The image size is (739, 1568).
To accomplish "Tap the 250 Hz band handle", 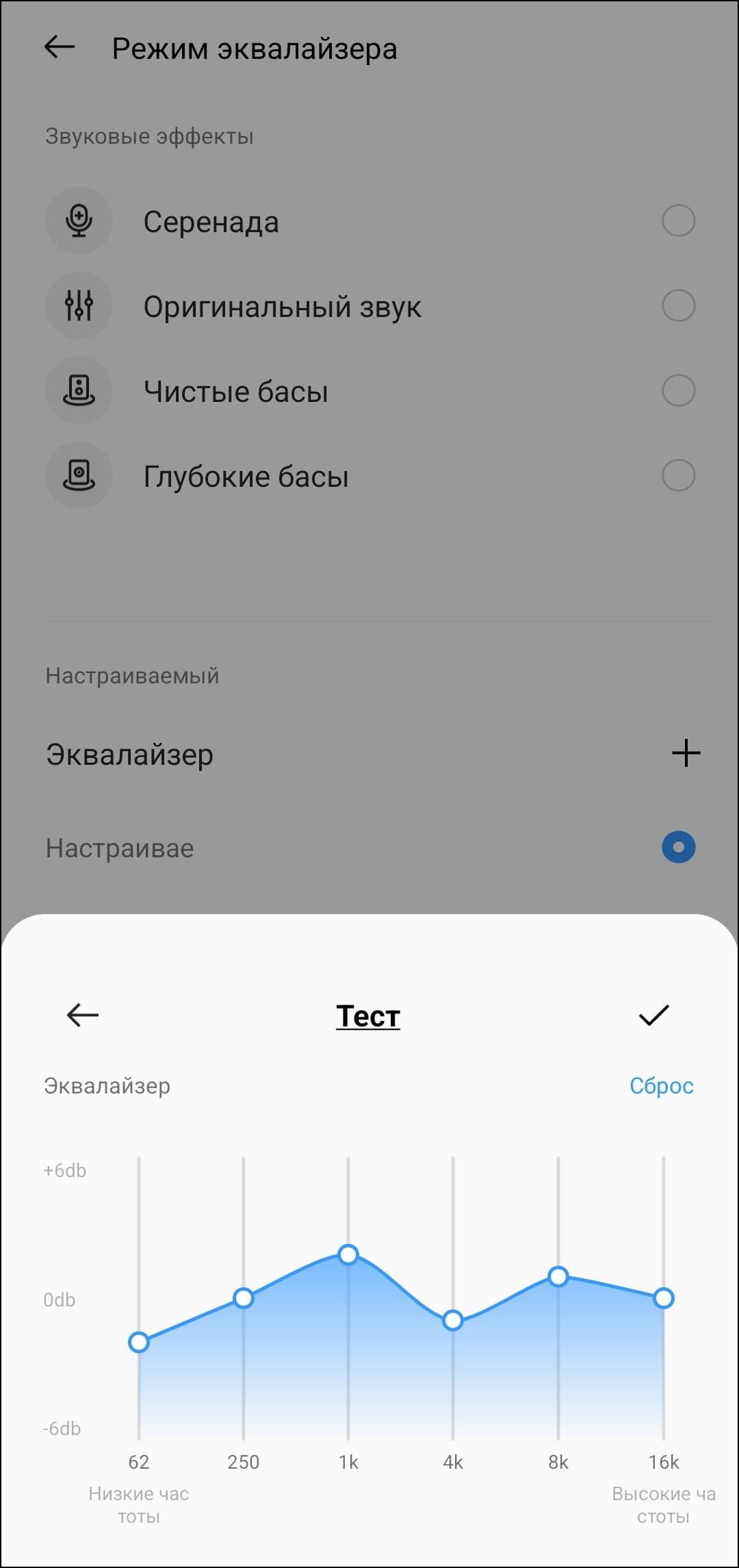I will click(x=244, y=1298).
